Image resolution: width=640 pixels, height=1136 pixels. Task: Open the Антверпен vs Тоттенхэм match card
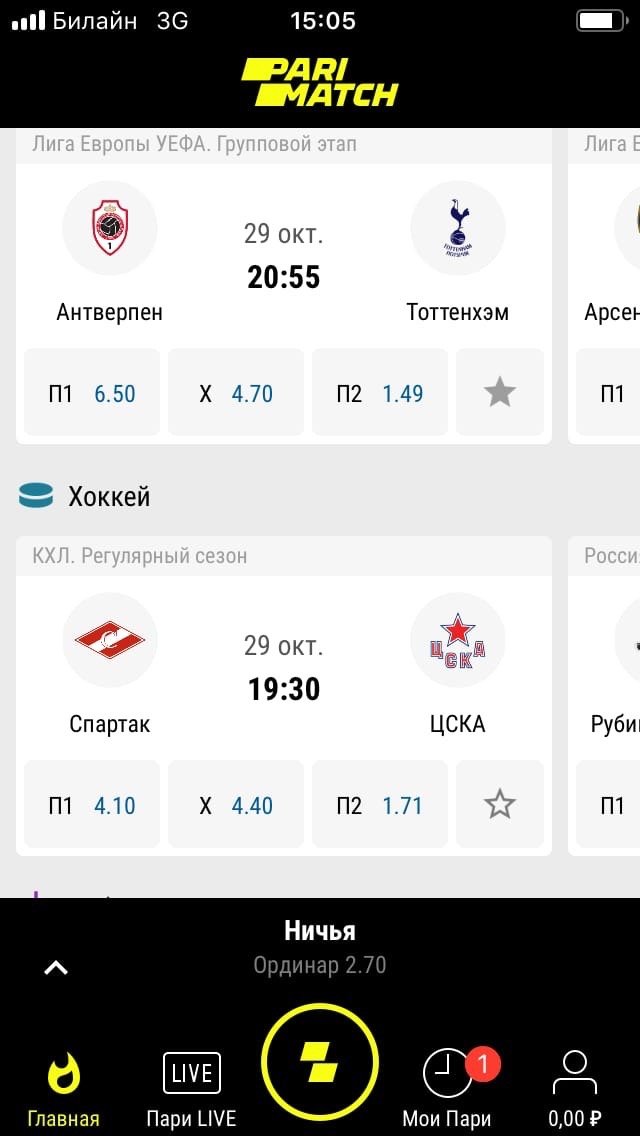pos(284,255)
